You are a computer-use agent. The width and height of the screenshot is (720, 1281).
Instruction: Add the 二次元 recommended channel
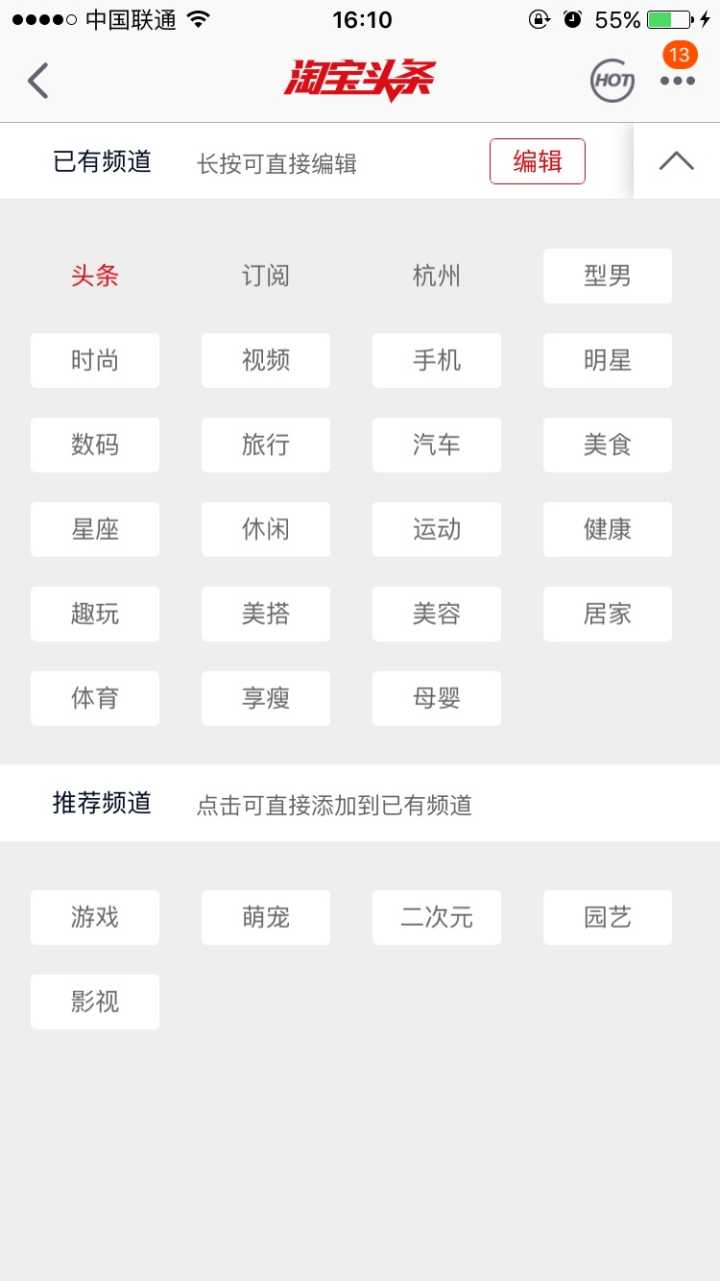(x=437, y=917)
